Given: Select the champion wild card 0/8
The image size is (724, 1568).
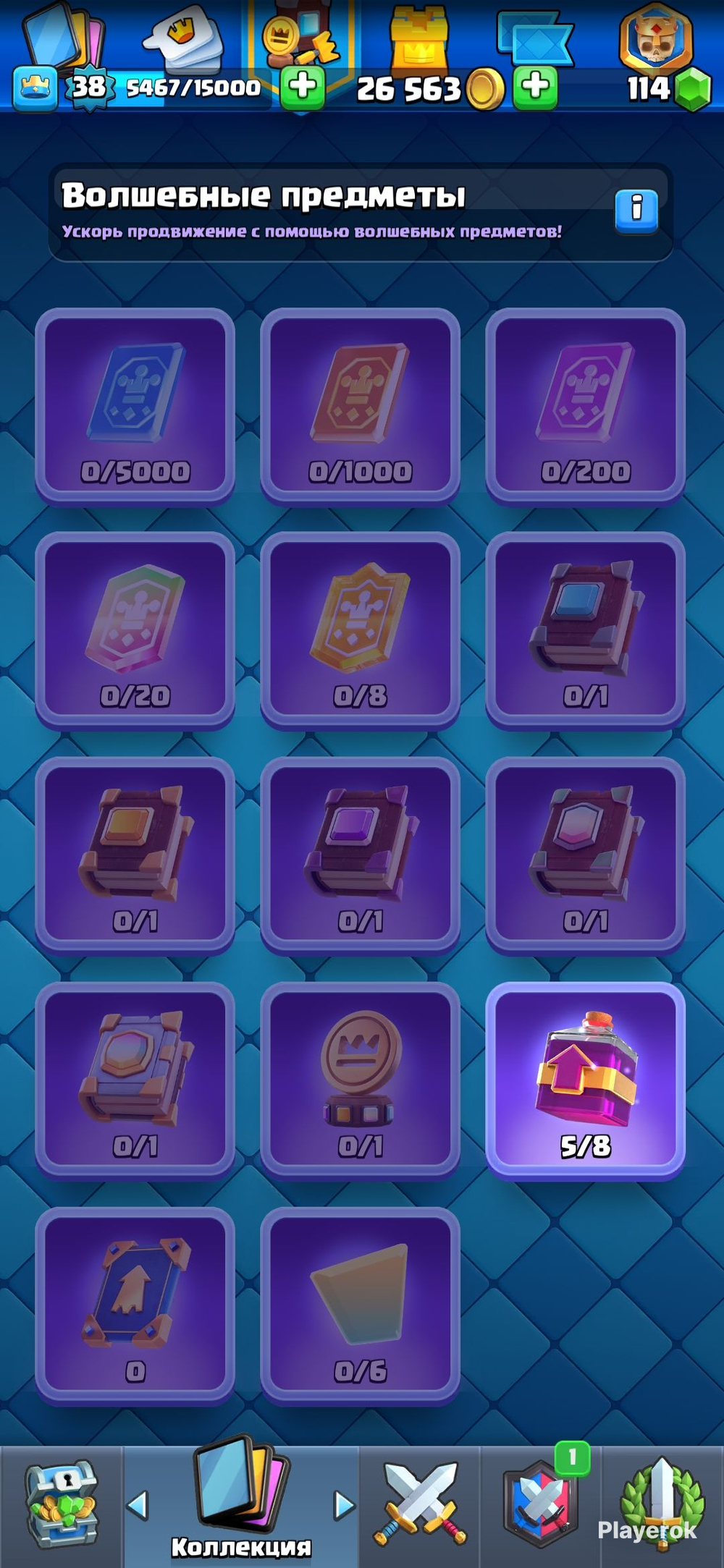Looking at the screenshot, I should (x=360, y=630).
